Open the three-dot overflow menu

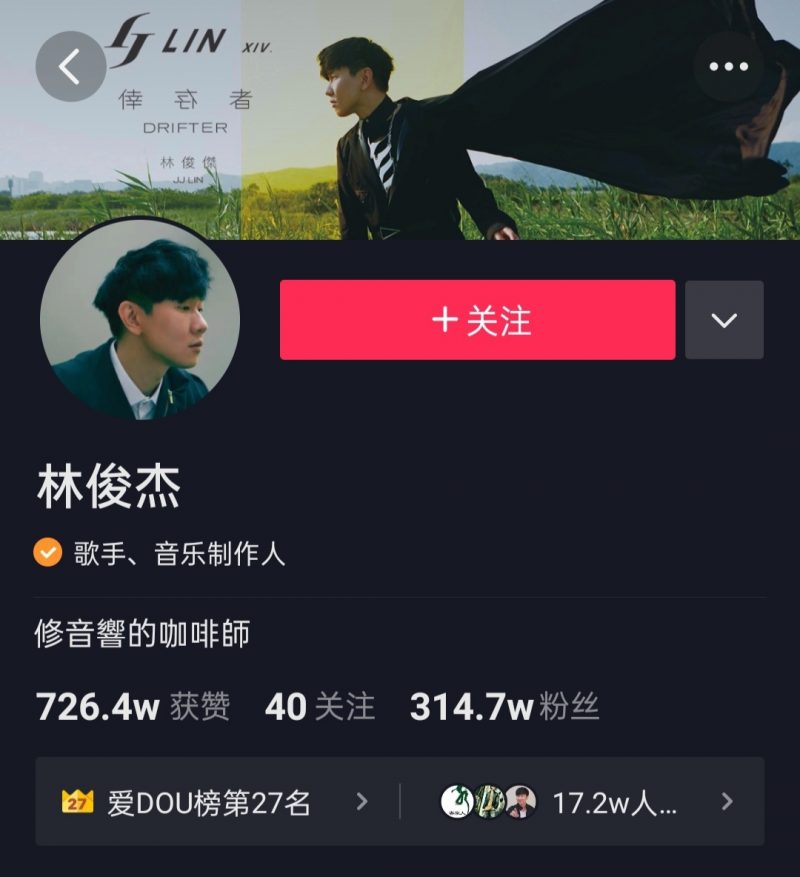(728, 67)
